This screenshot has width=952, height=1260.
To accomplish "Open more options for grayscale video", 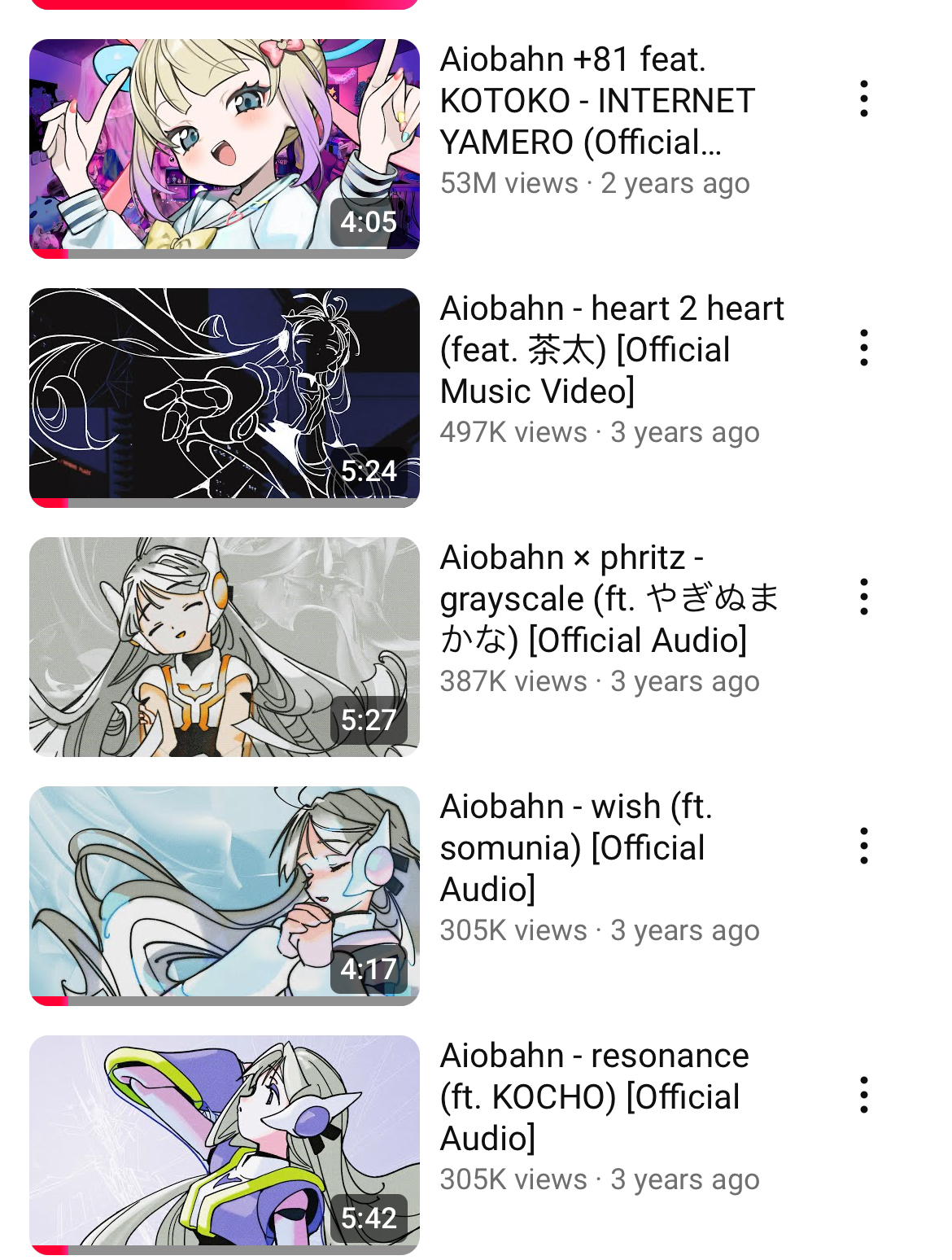I will [863, 597].
